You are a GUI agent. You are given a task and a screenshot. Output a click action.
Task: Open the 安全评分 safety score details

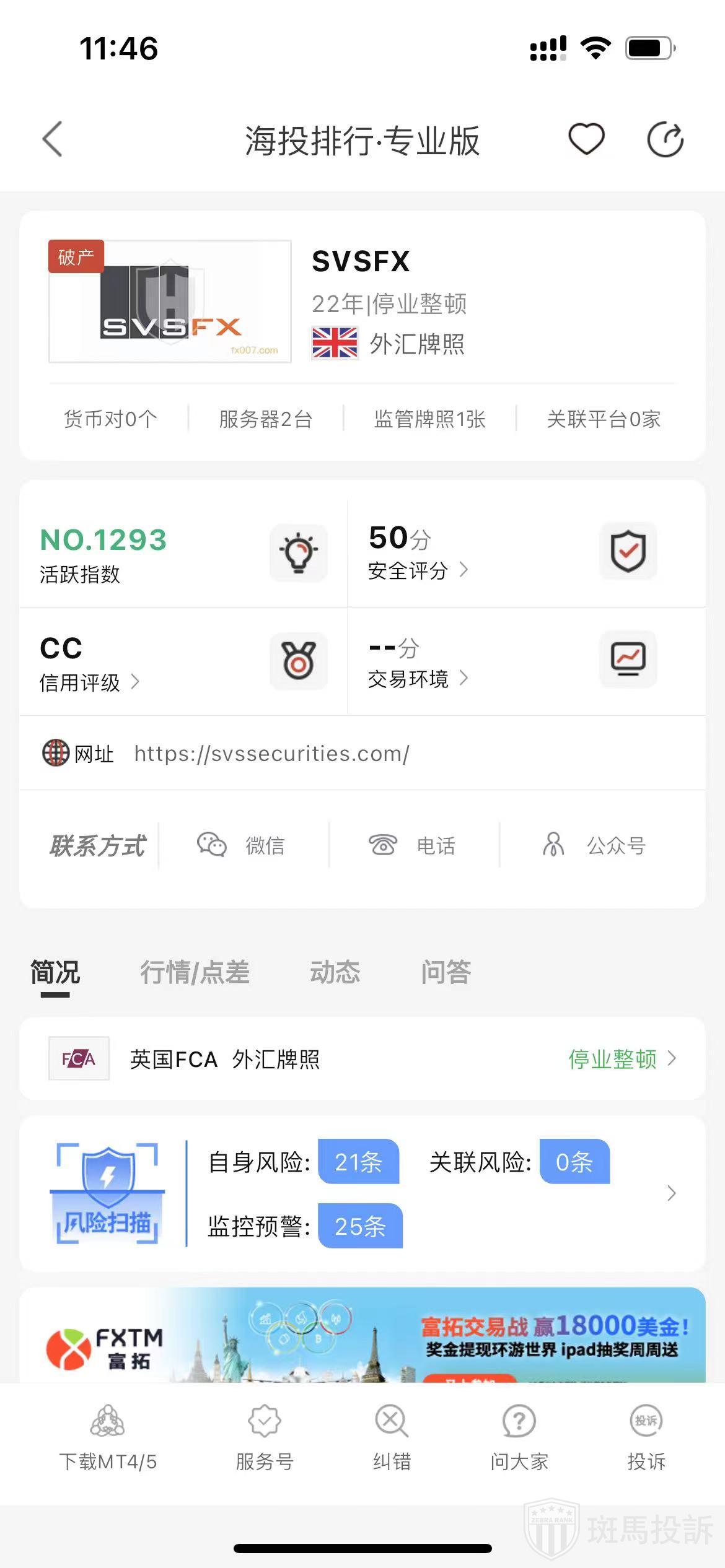point(417,570)
